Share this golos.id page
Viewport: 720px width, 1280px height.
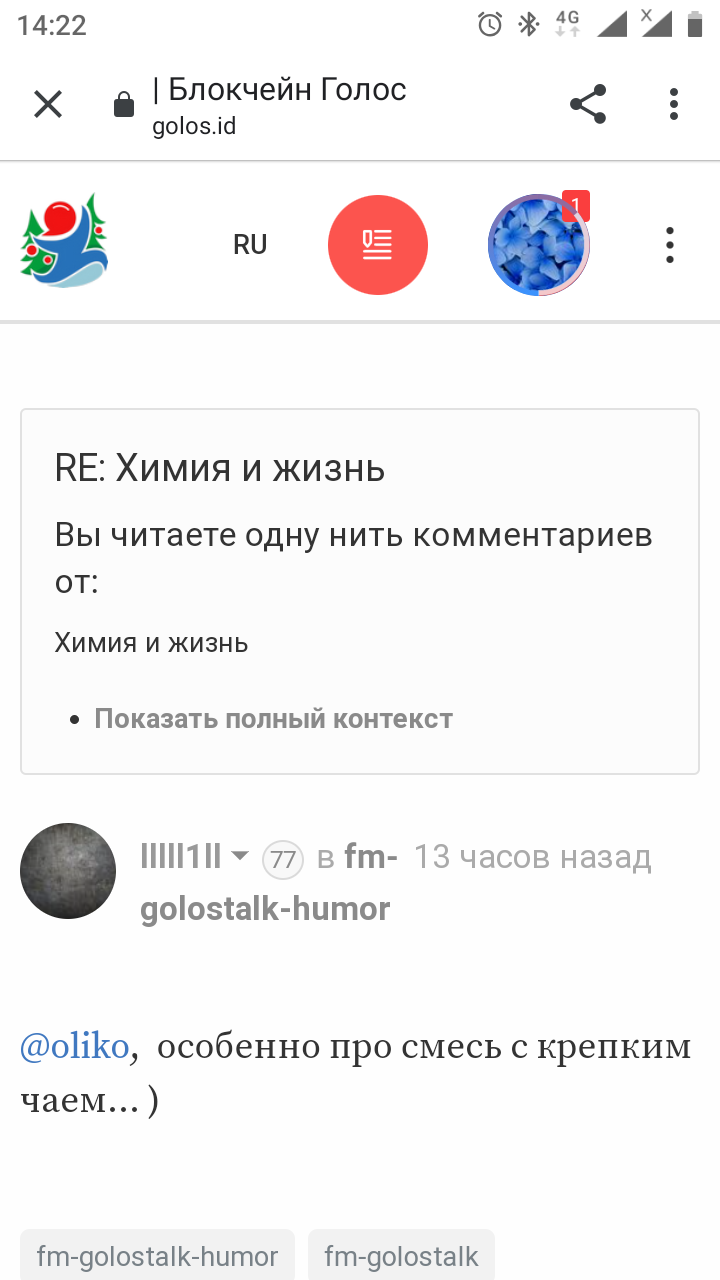click(588, 104)
